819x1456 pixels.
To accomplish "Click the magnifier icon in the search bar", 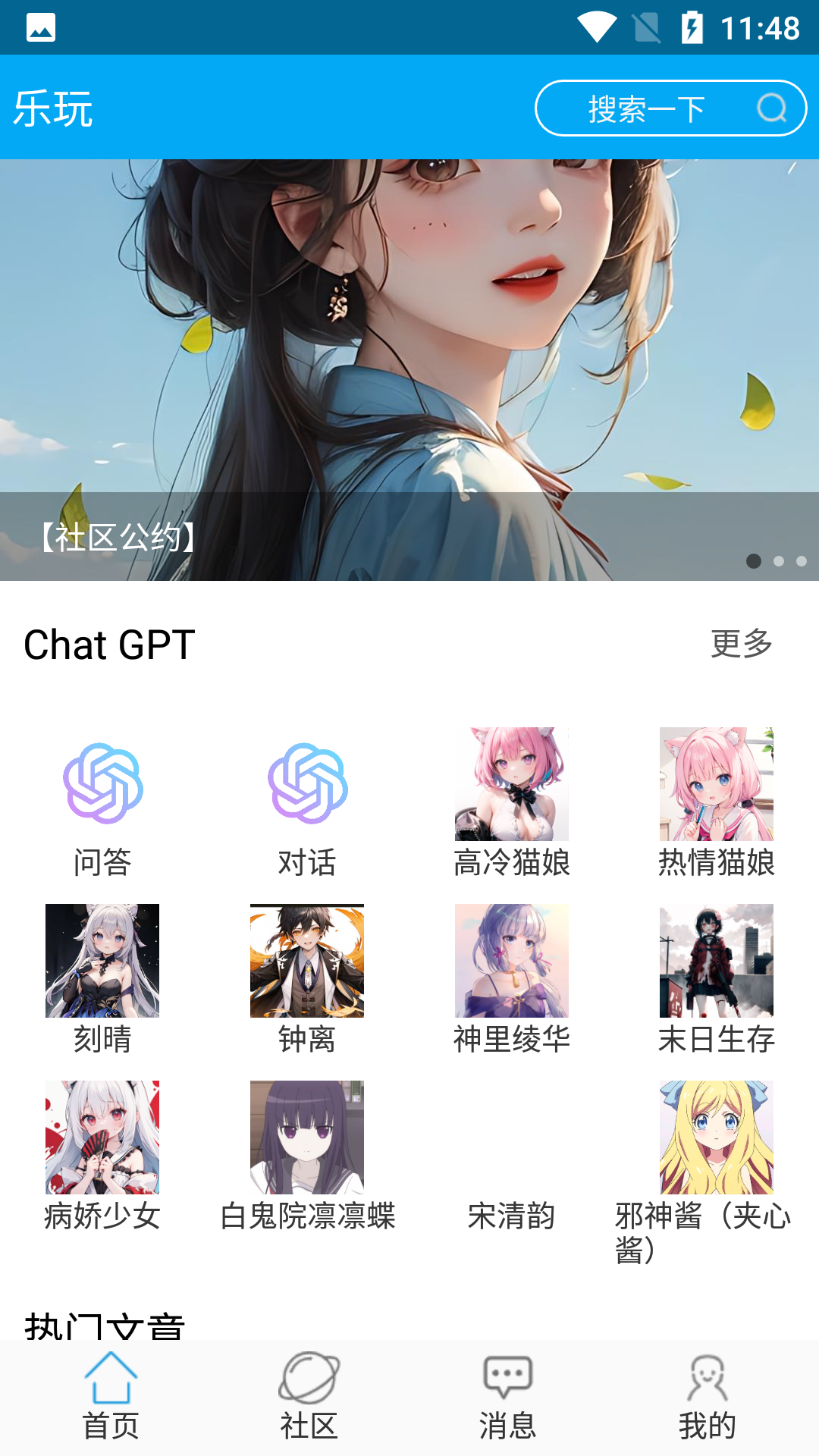I will [x=773, y=108].
